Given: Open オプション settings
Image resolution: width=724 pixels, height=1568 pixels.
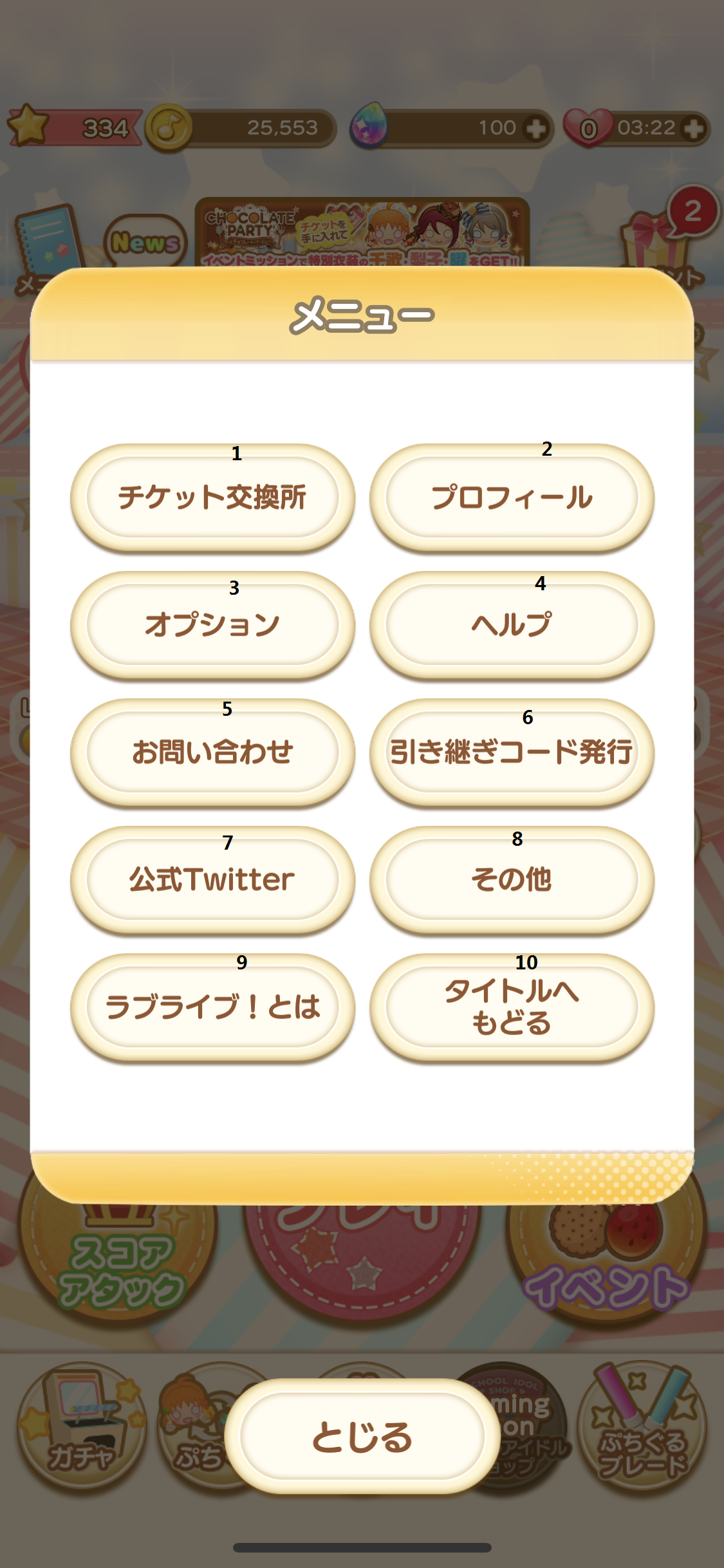Looking at the screenshot, I should [x=212, y=625].
